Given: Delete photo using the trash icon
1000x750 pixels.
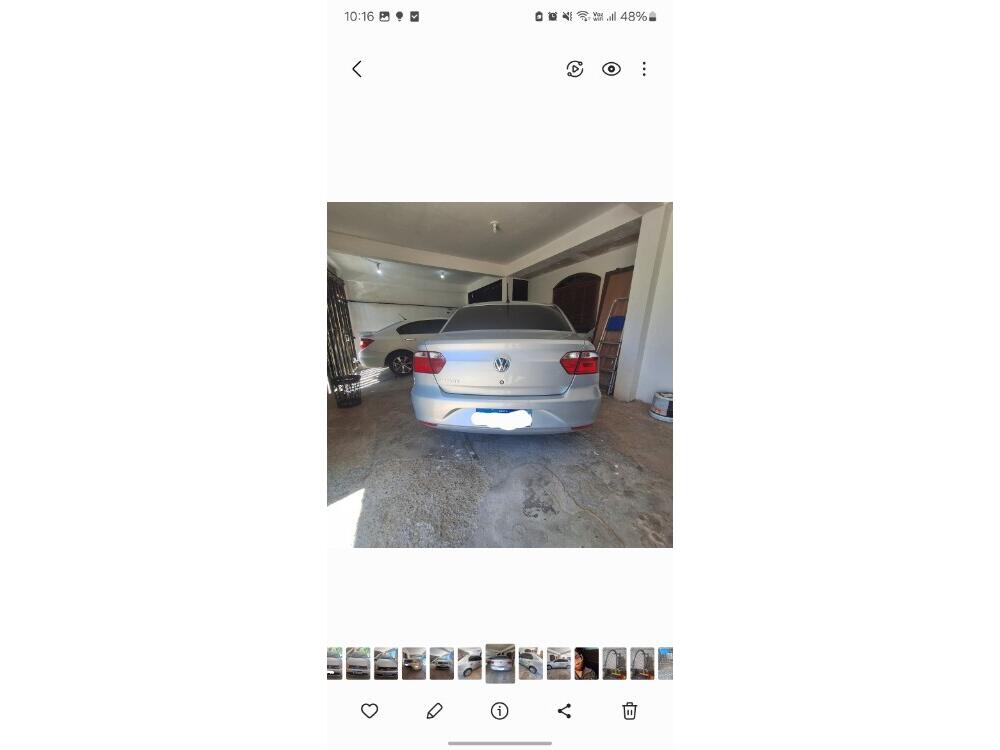Looking at the screenshot, I should pos(629,711).
